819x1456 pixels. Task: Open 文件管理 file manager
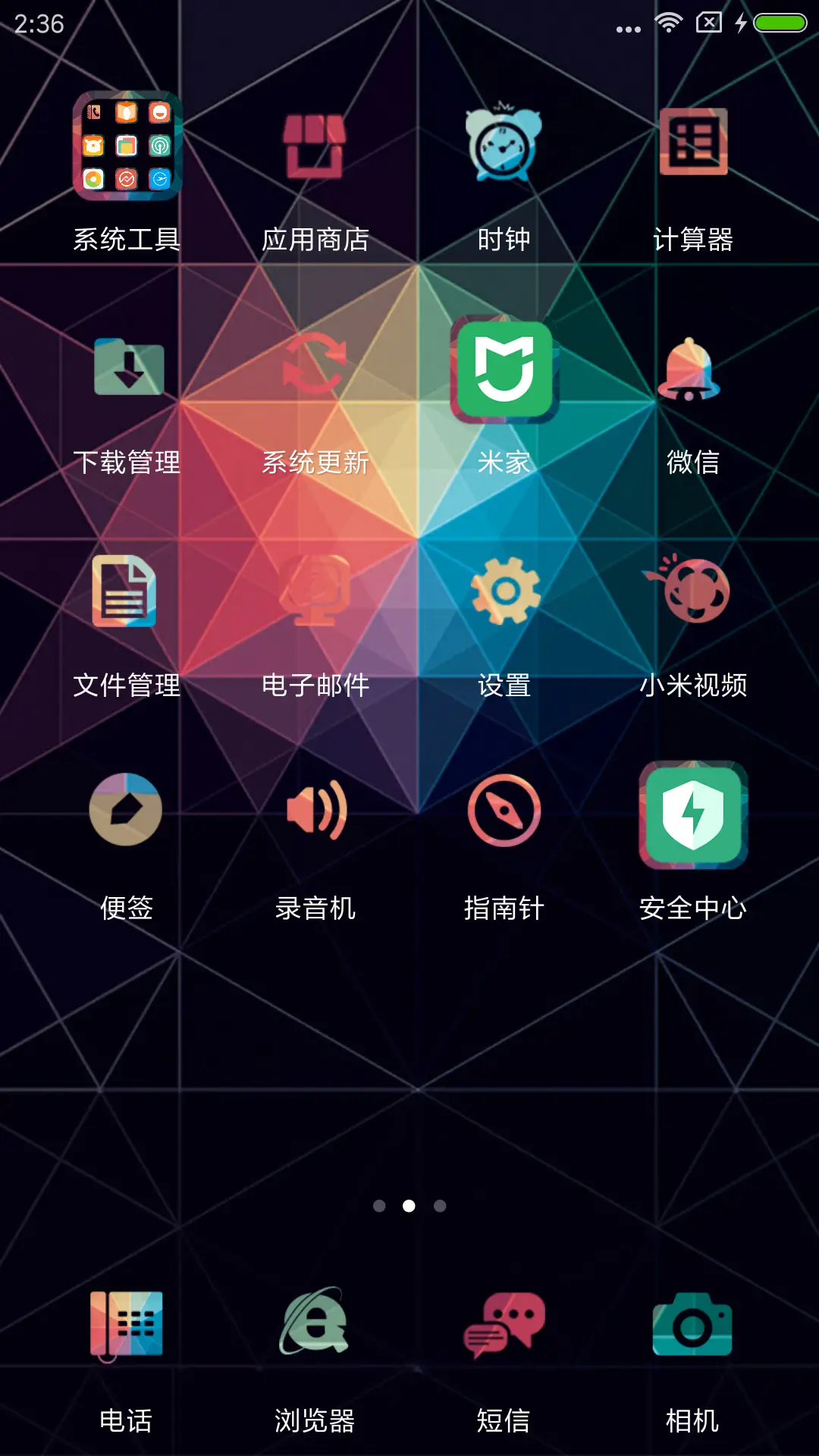coord(125,591)
